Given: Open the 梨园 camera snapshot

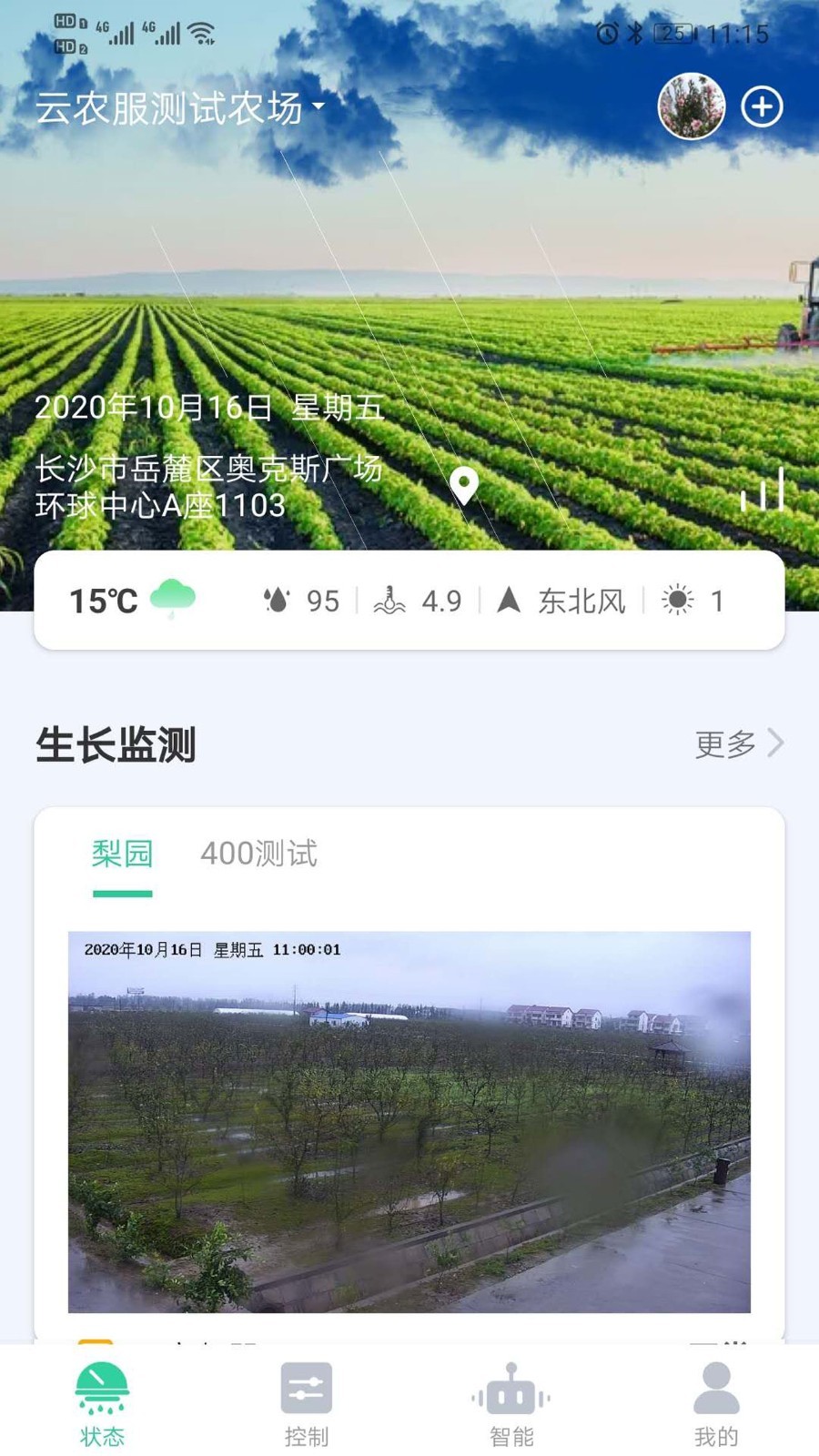Looking at the screenshot, I should click(409, 1121).
